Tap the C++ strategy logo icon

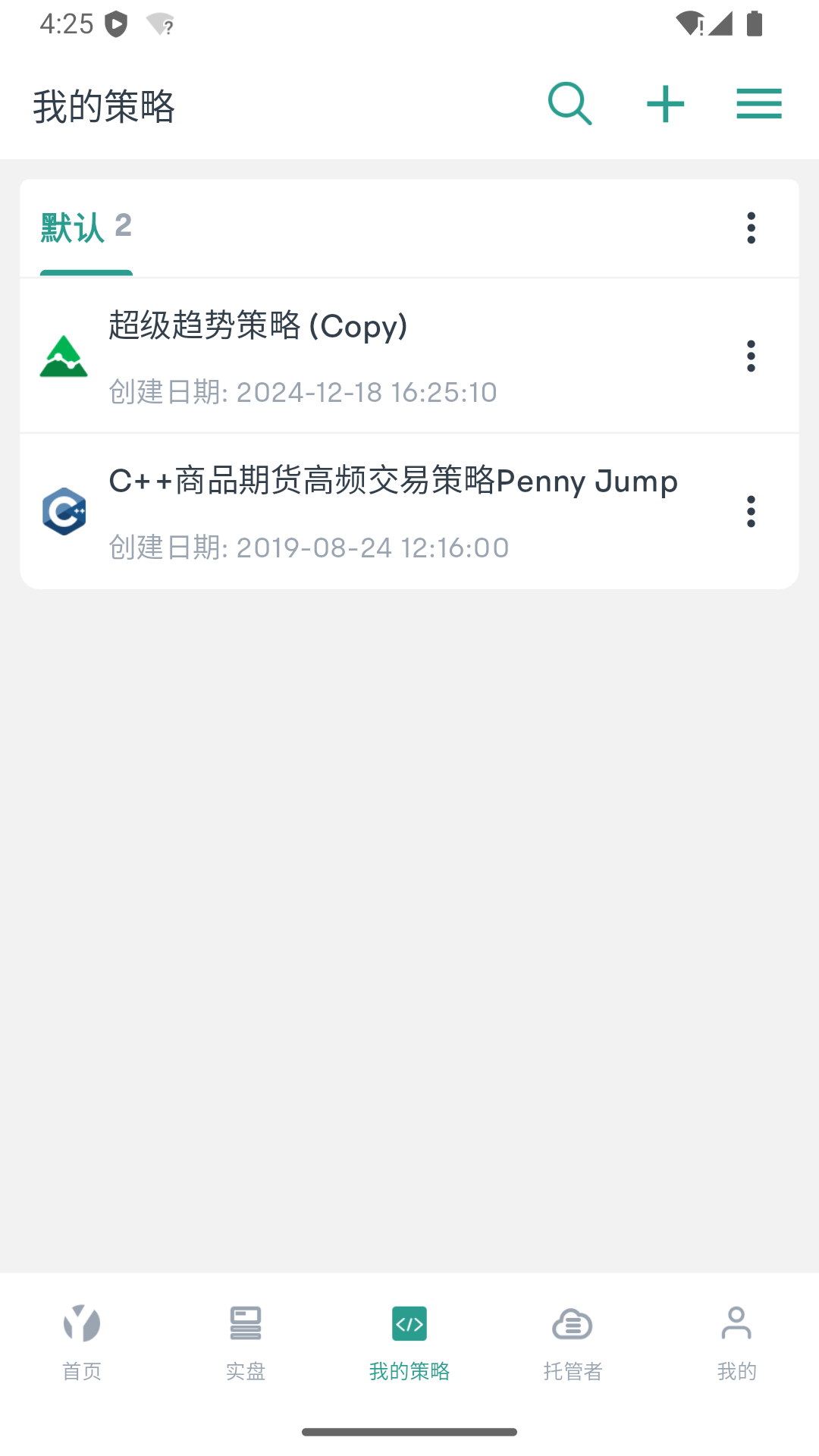tap(64, 510)
